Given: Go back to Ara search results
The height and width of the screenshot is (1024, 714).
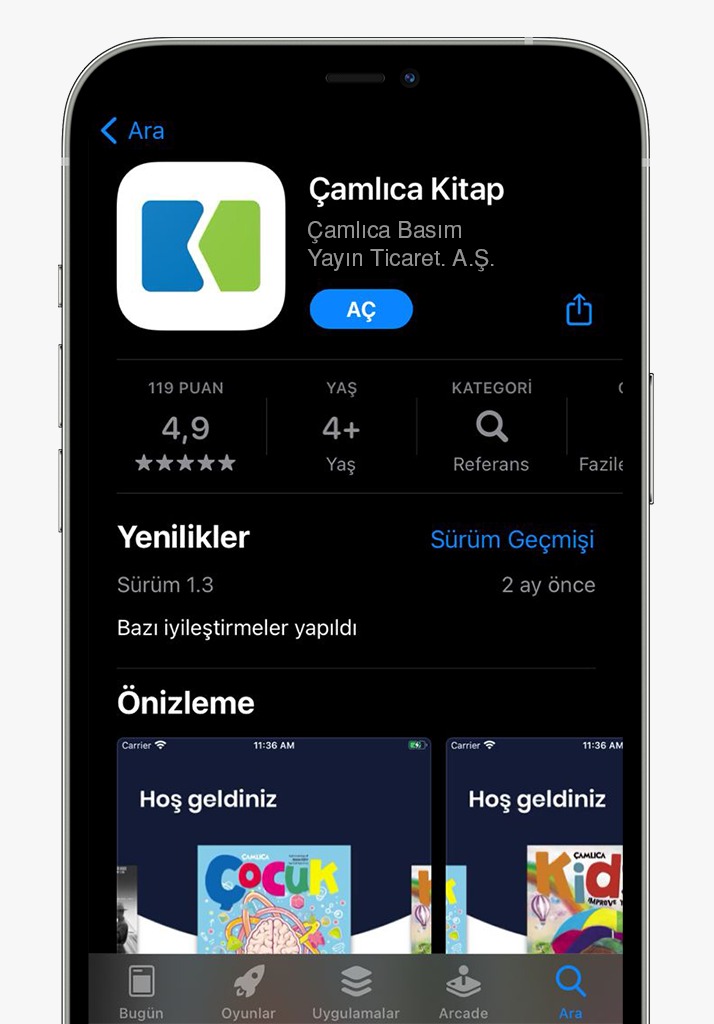Looking at the screenshot, I should 132,131.
